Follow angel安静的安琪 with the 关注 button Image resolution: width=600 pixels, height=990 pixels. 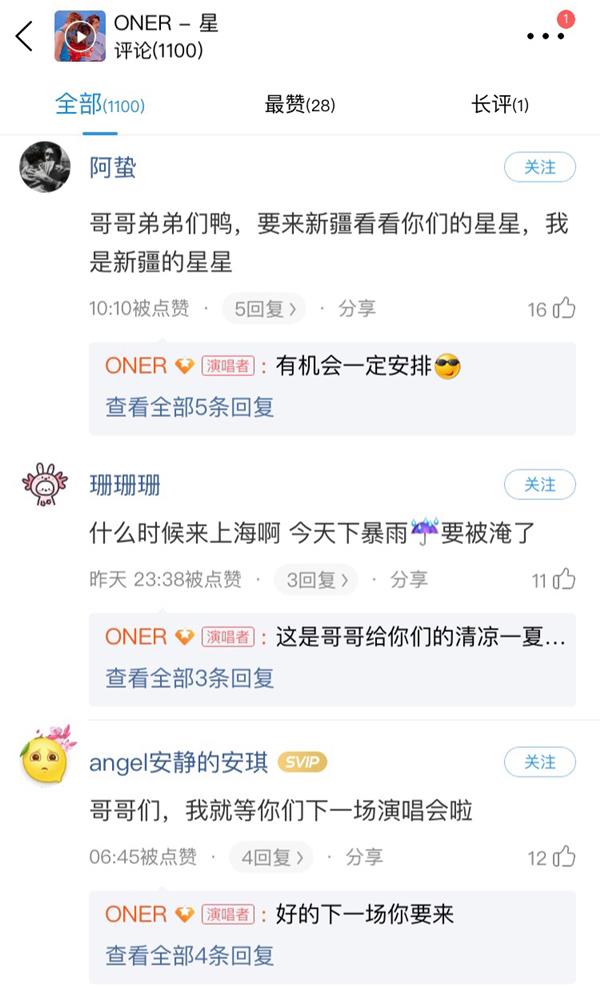click(x=540, y=762)
